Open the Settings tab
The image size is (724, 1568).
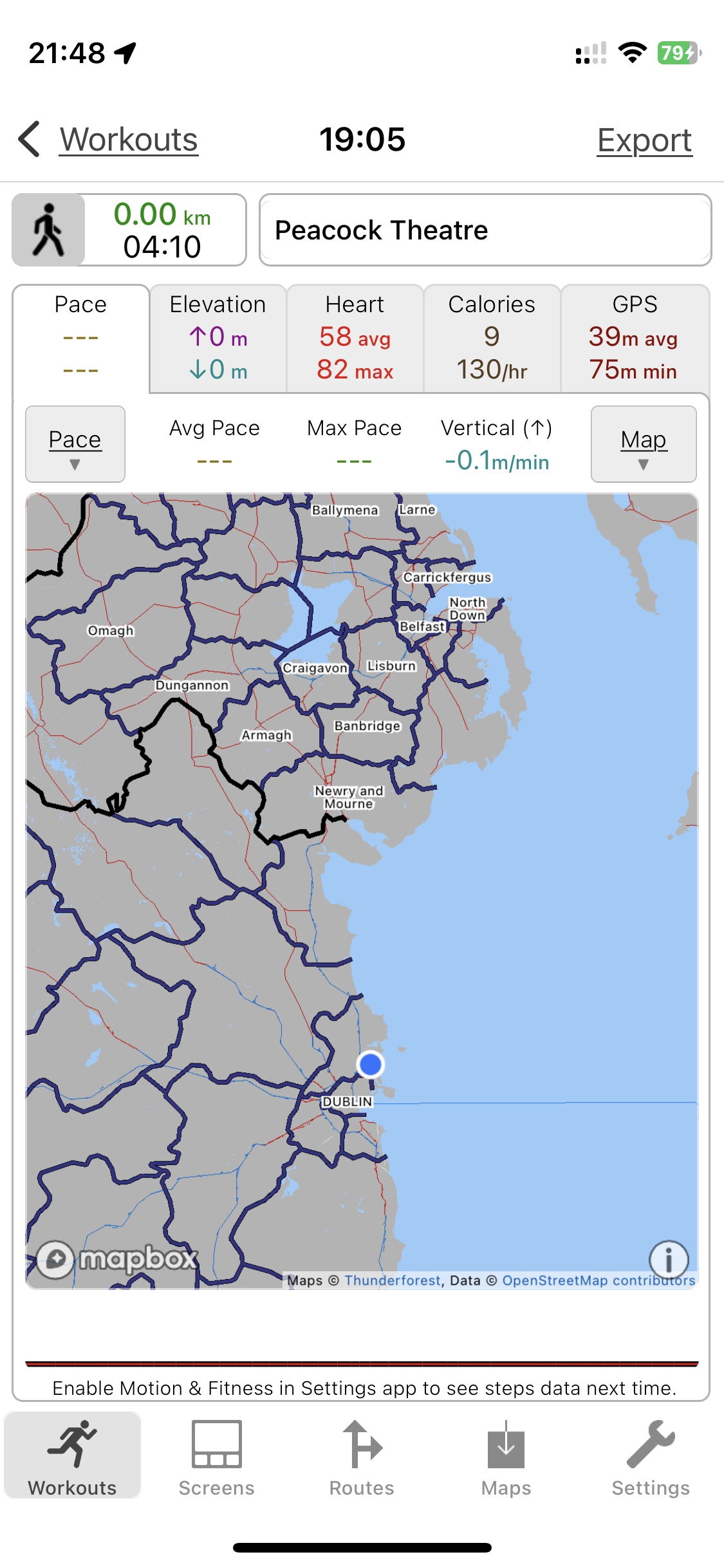[651, 1459]
